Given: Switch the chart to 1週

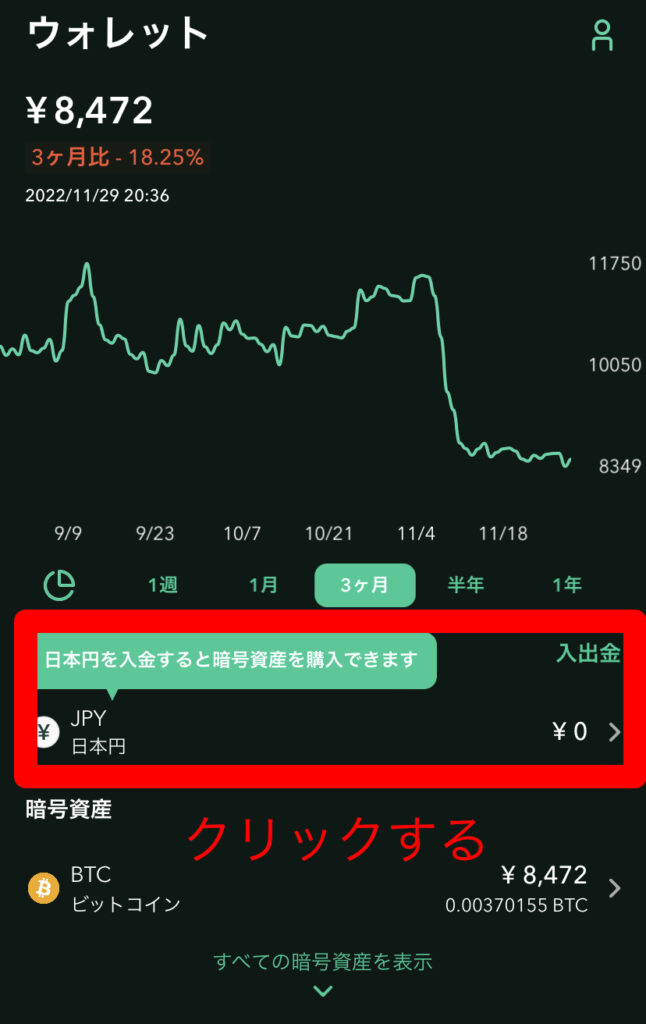Looking at the screenshot, I should pos(163,586).
